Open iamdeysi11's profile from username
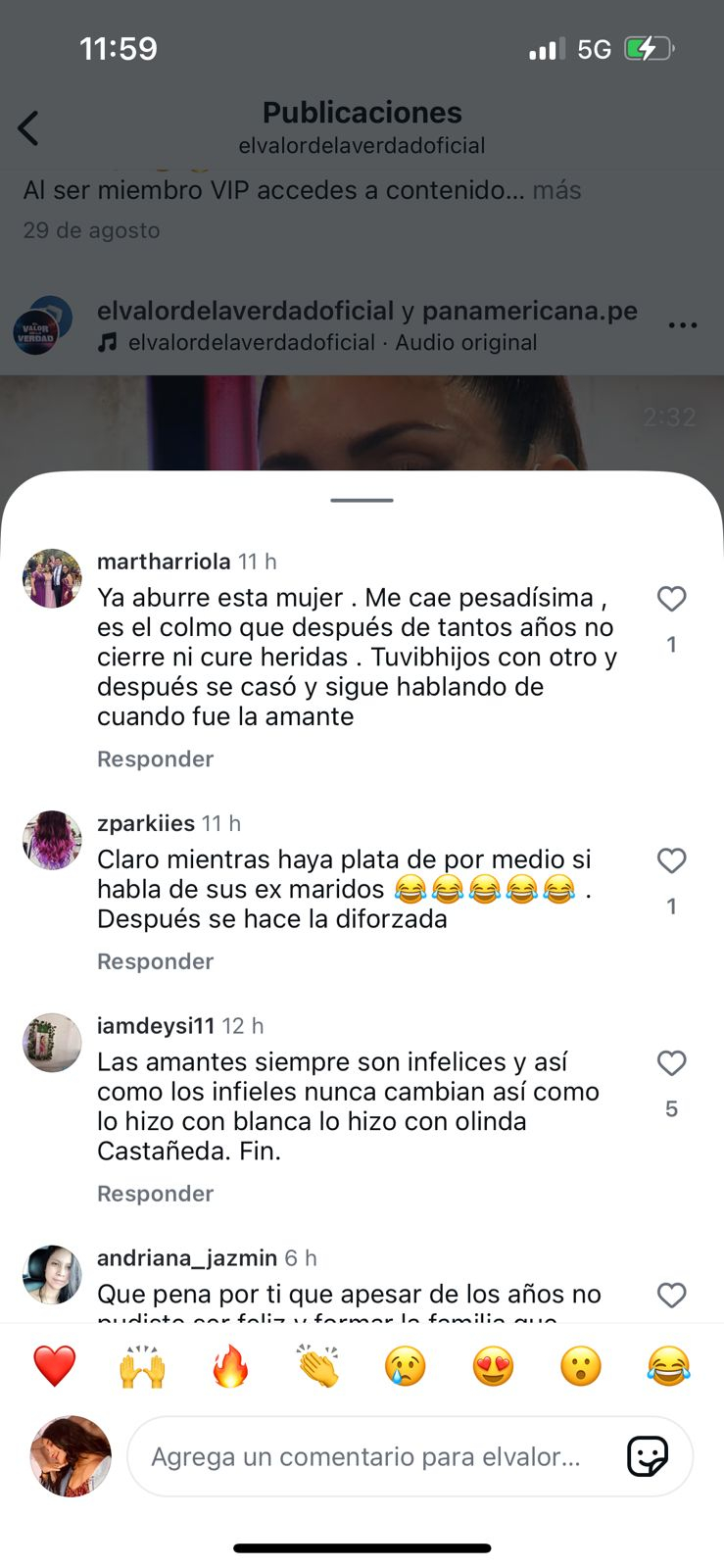The height and width of the screenshot is (1568, 724). pos(156,1026)
